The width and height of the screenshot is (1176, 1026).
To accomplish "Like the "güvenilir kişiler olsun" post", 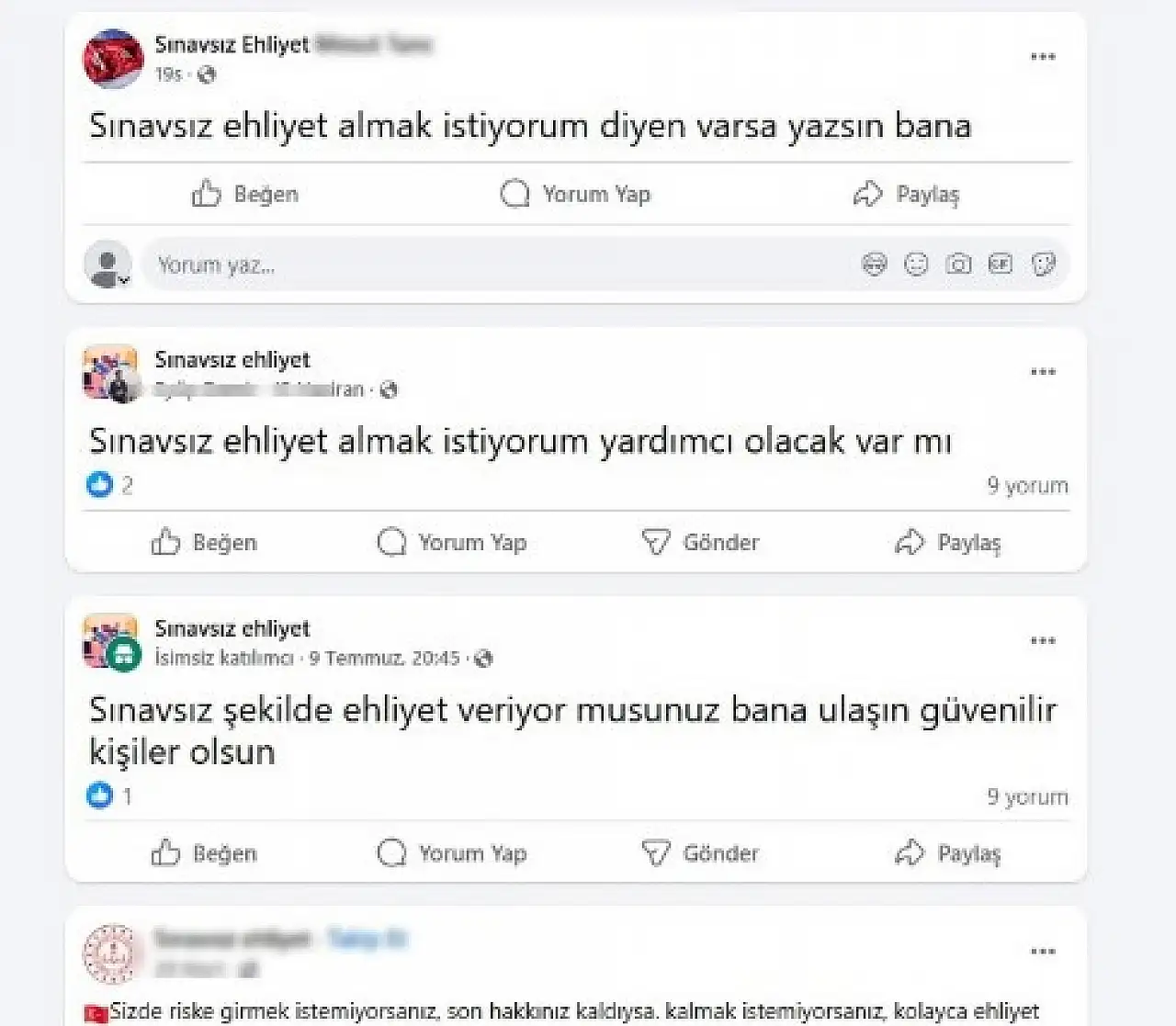I will (204, 853).
